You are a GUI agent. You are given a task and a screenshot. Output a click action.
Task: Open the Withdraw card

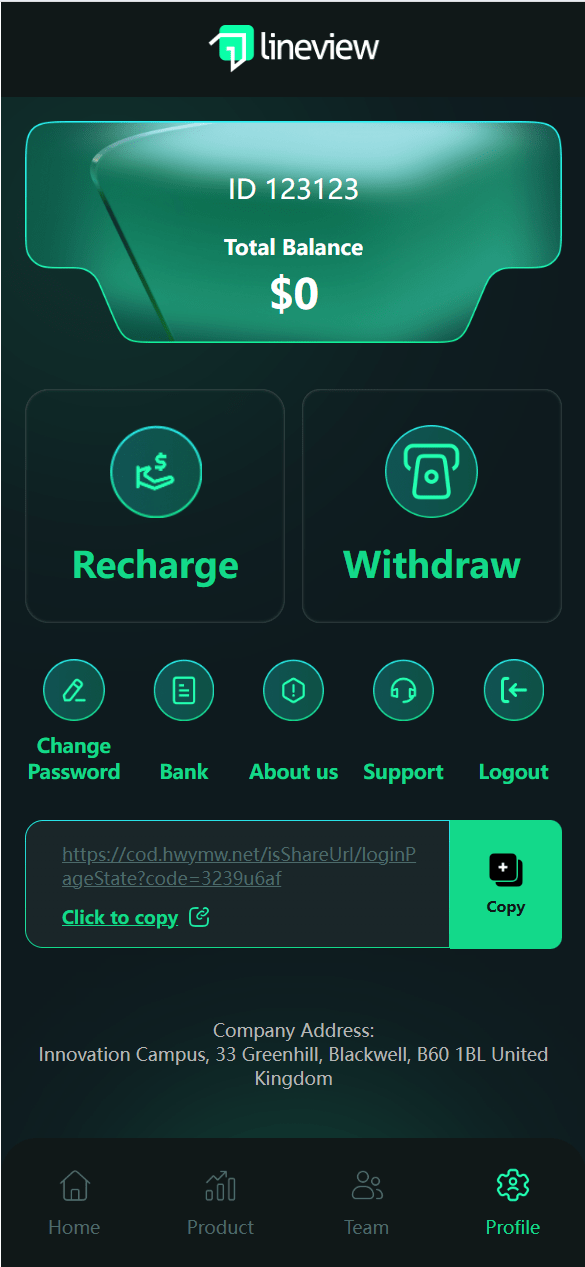click(x=432, y=506)
